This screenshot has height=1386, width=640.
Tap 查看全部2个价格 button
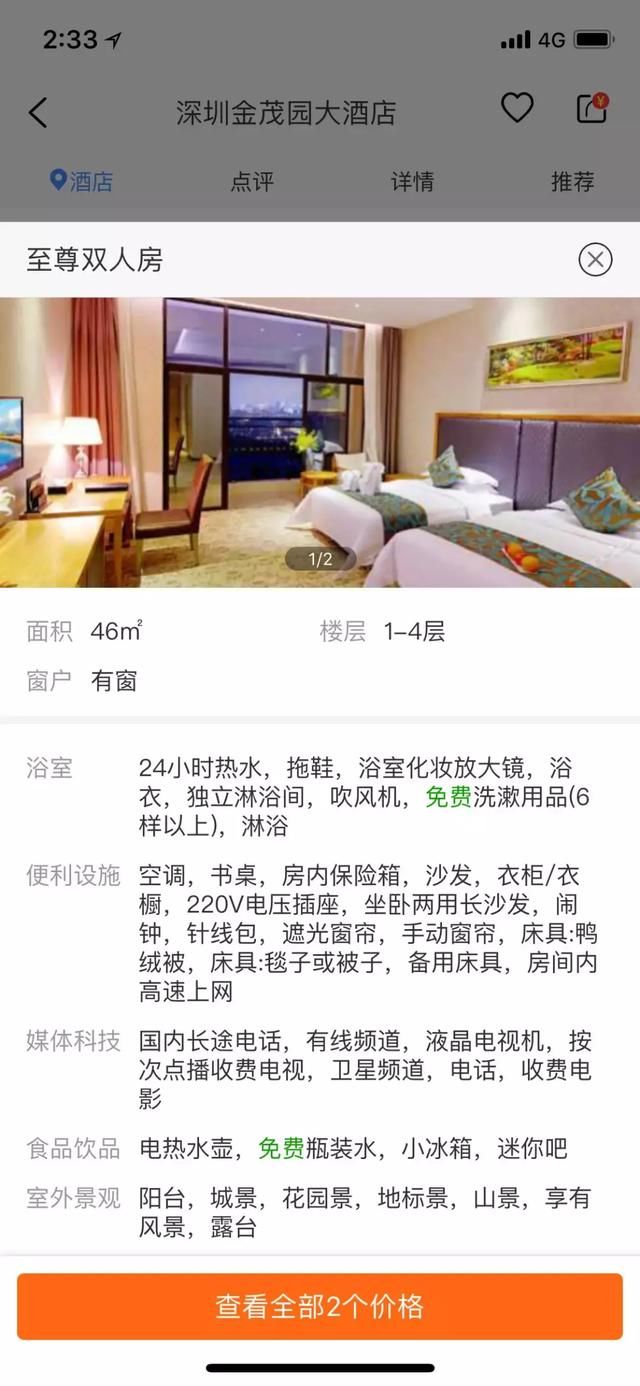[320, 1306]
